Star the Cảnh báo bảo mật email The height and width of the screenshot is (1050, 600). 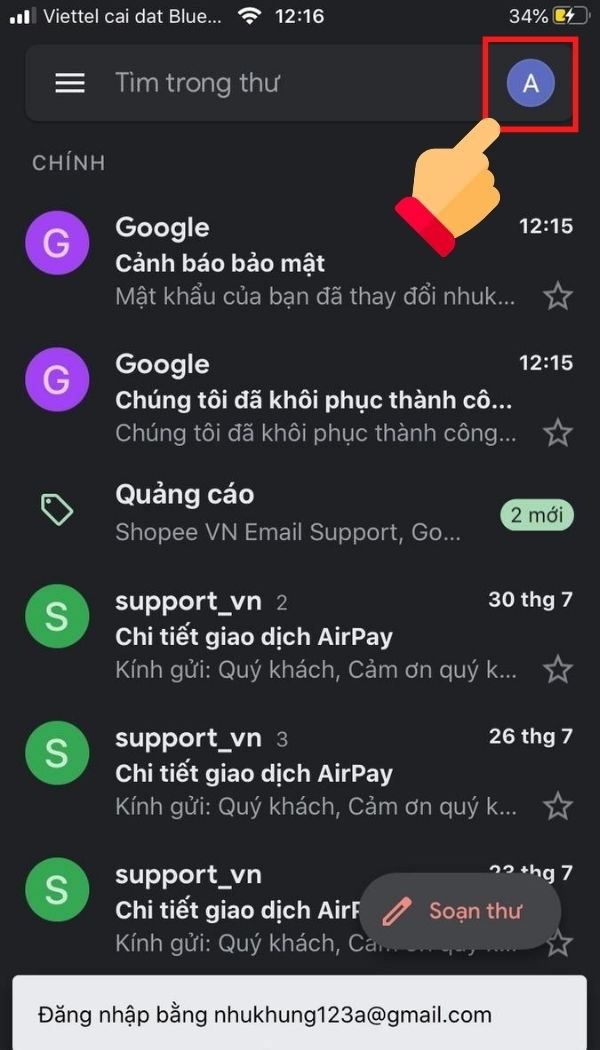point(557,296)
